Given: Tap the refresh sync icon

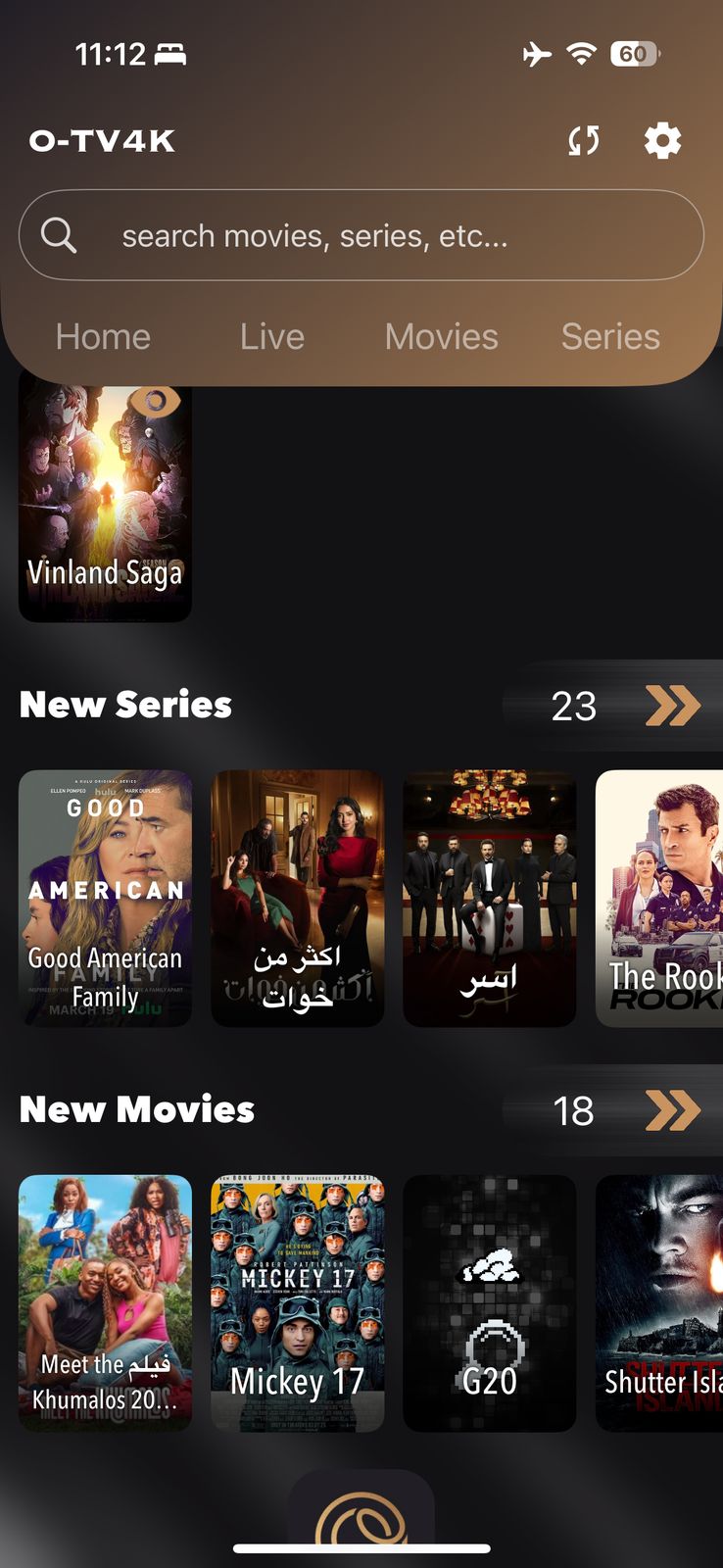Looking at the screenshot, I should tap(584, 141).
